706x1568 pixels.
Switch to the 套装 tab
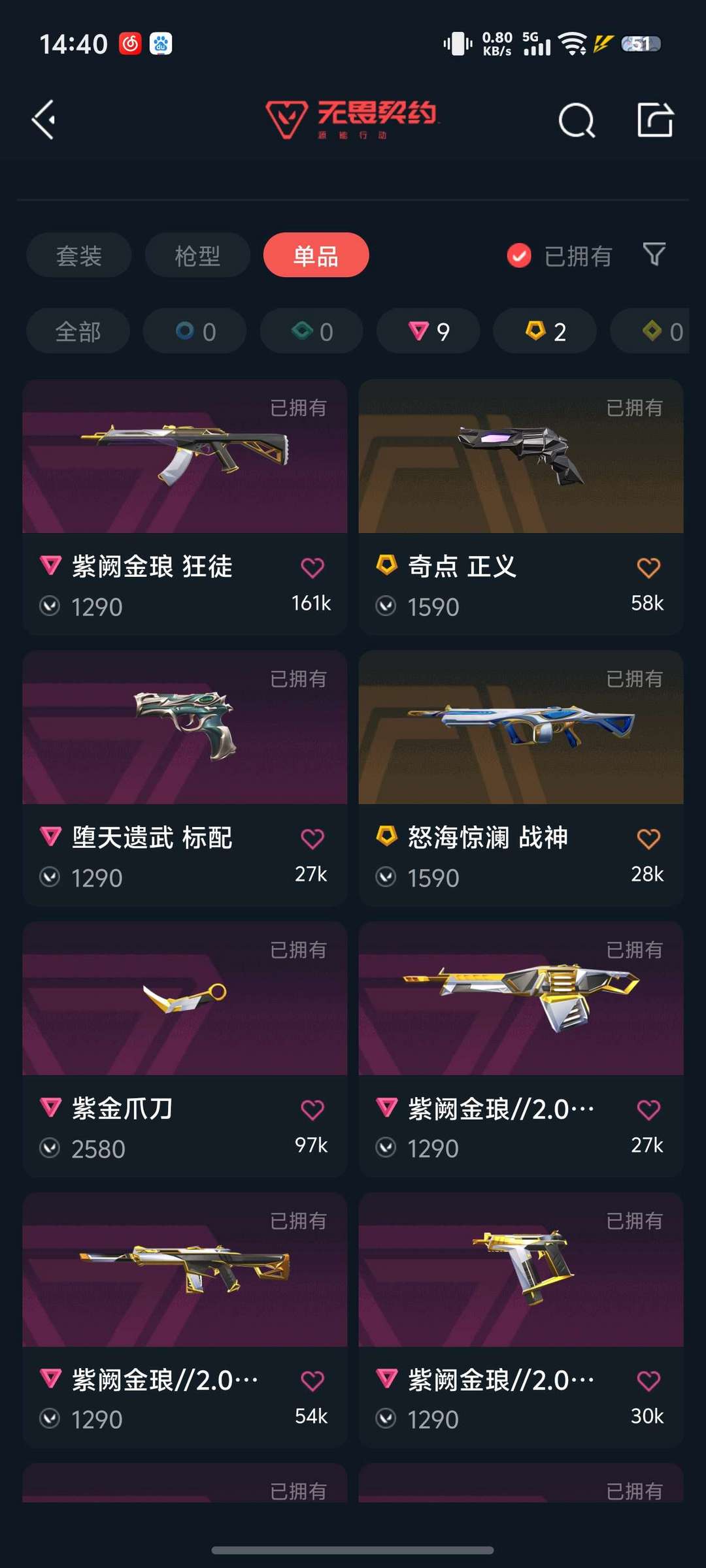pyautogui.click(x=79, y=255)
